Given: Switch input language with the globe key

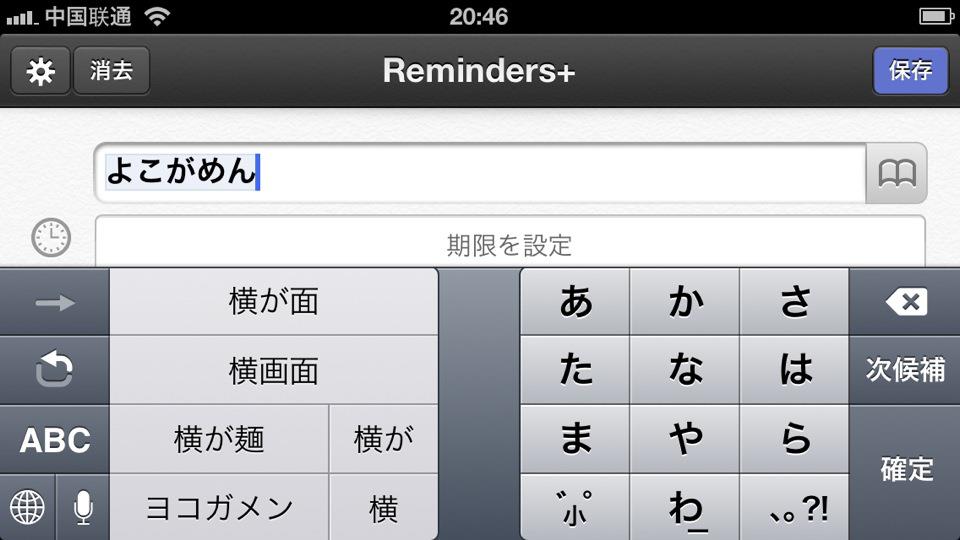Looking at the screenshot, I should [x=27, y=508].
